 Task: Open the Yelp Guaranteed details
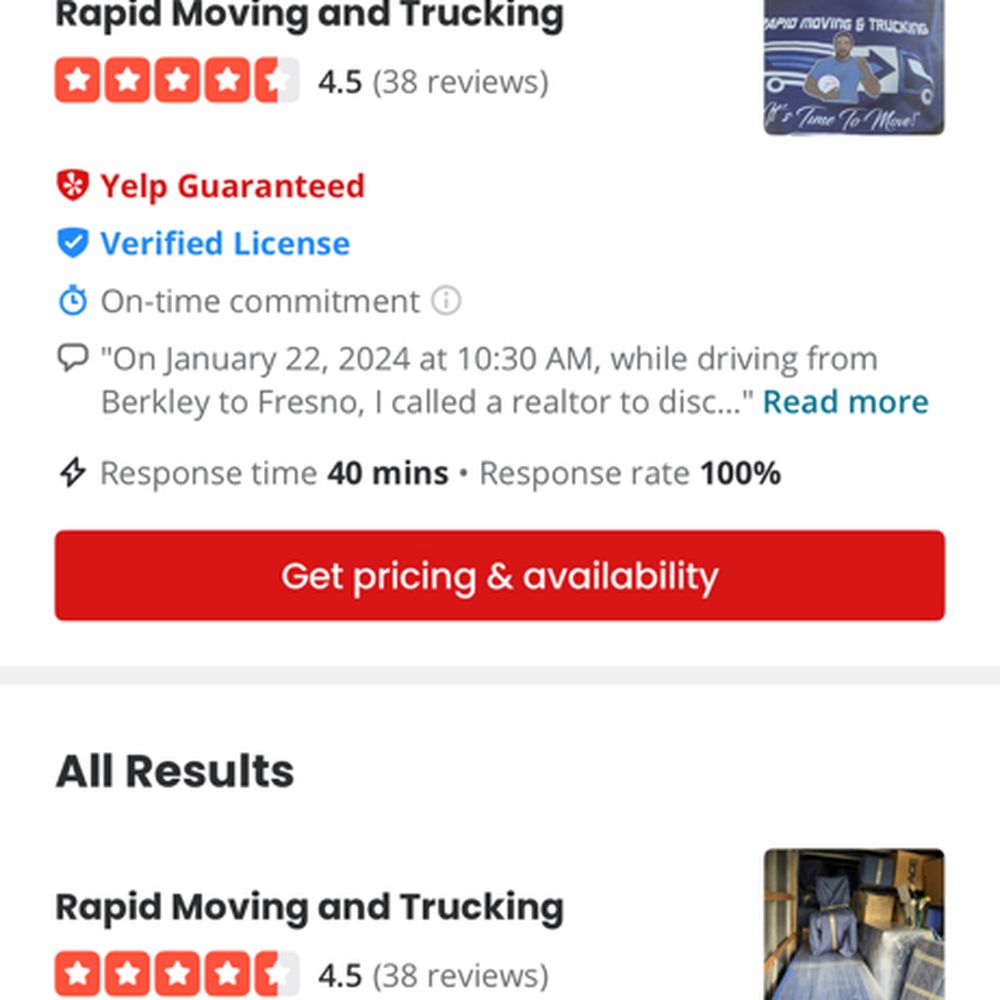click(x=231, y=186)
